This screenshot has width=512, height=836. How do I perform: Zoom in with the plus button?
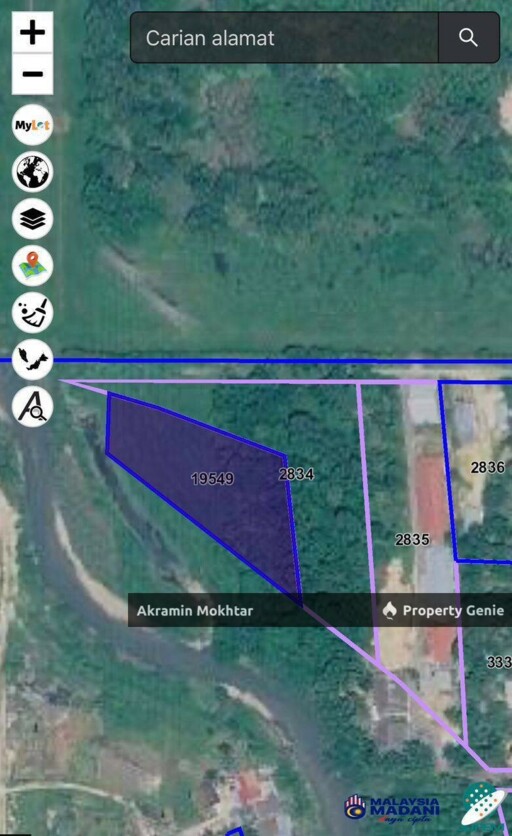33,32
